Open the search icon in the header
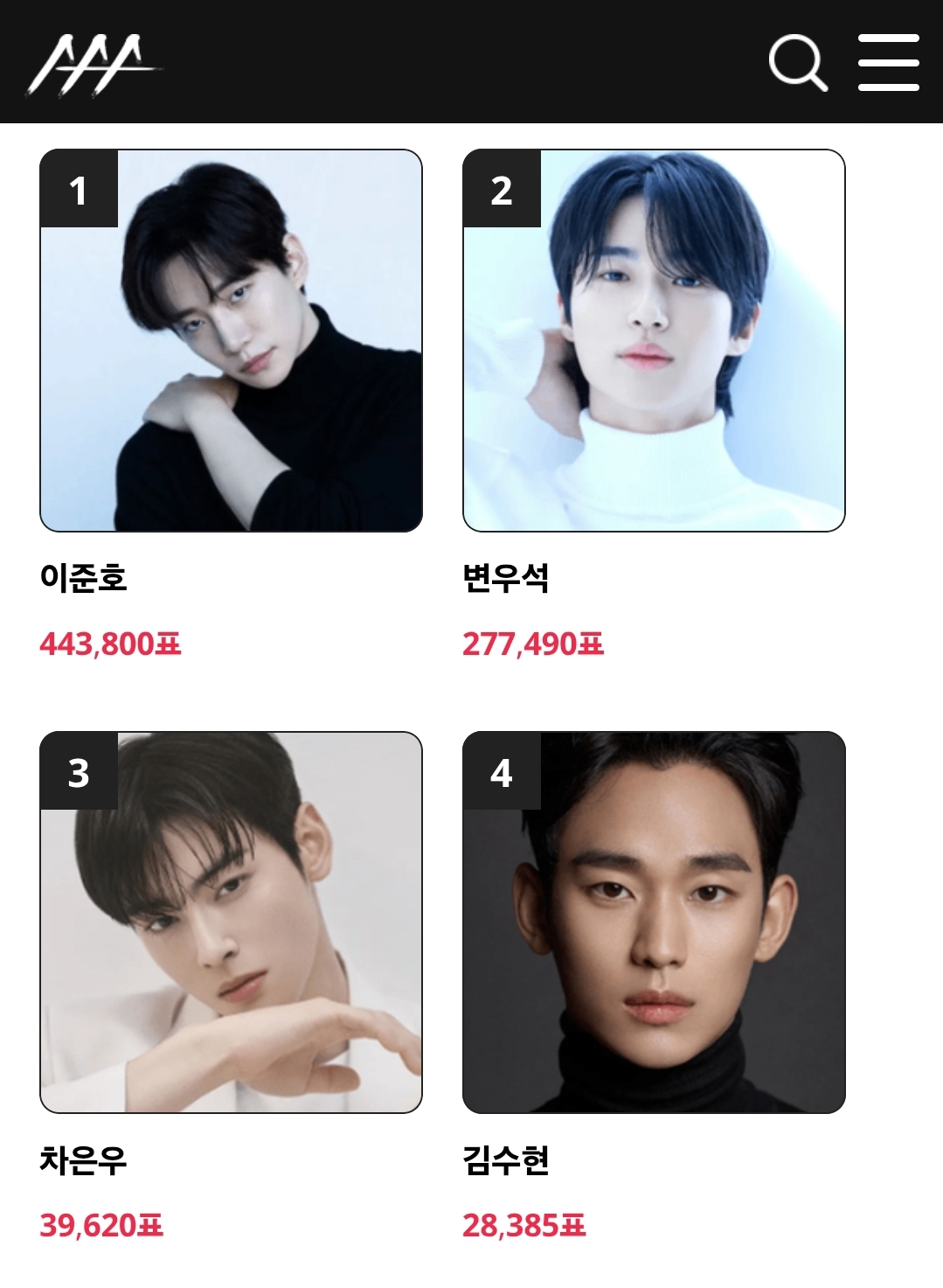943x1288 pixels. tap(797, 63)
